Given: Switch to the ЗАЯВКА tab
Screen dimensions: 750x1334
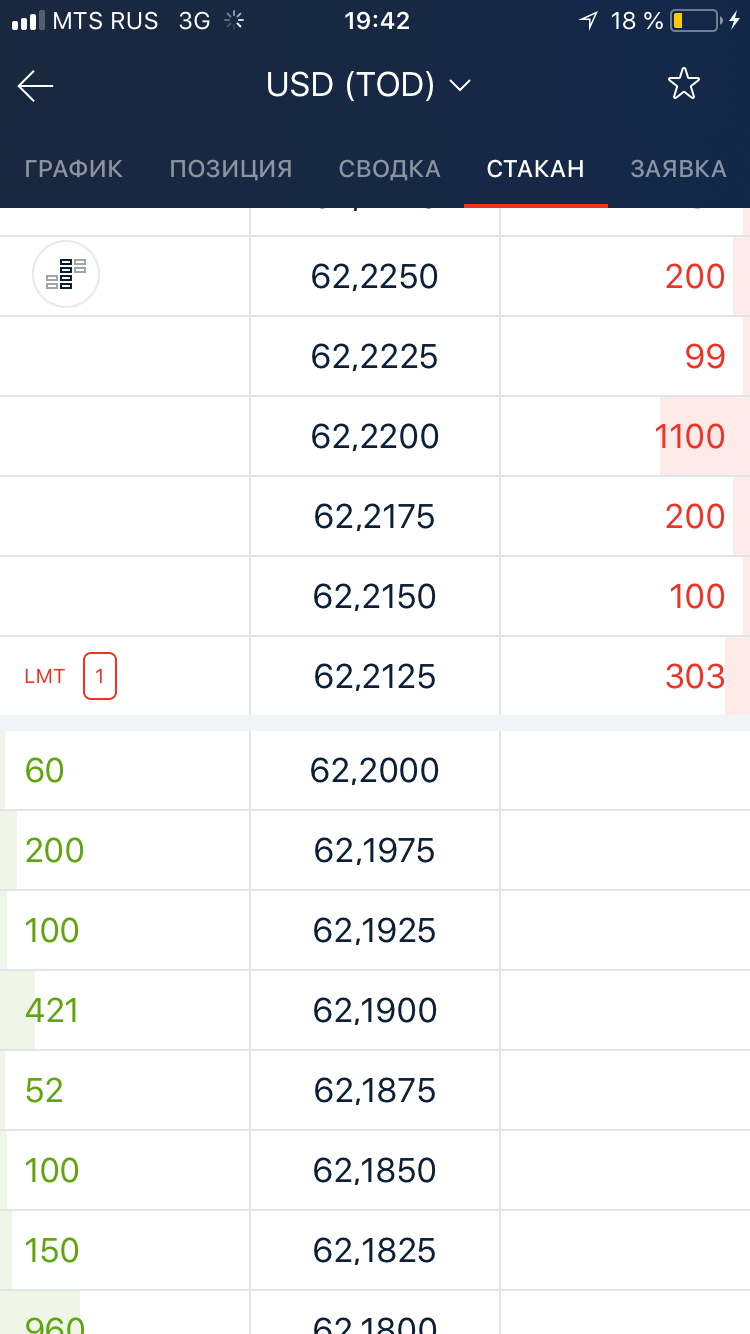Looking at the screenshot, I should (678, 169).
